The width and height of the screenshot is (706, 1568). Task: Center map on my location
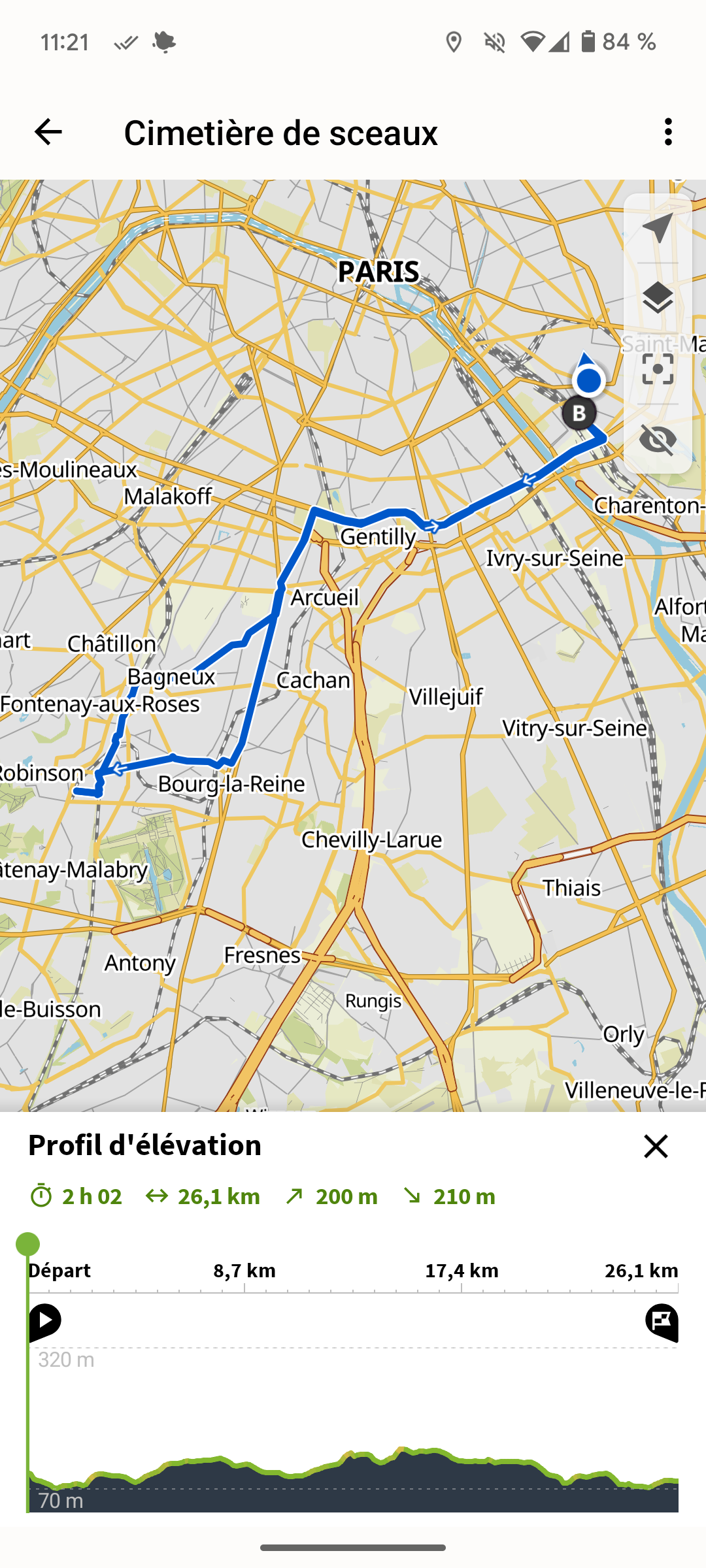tap(658, 228)
